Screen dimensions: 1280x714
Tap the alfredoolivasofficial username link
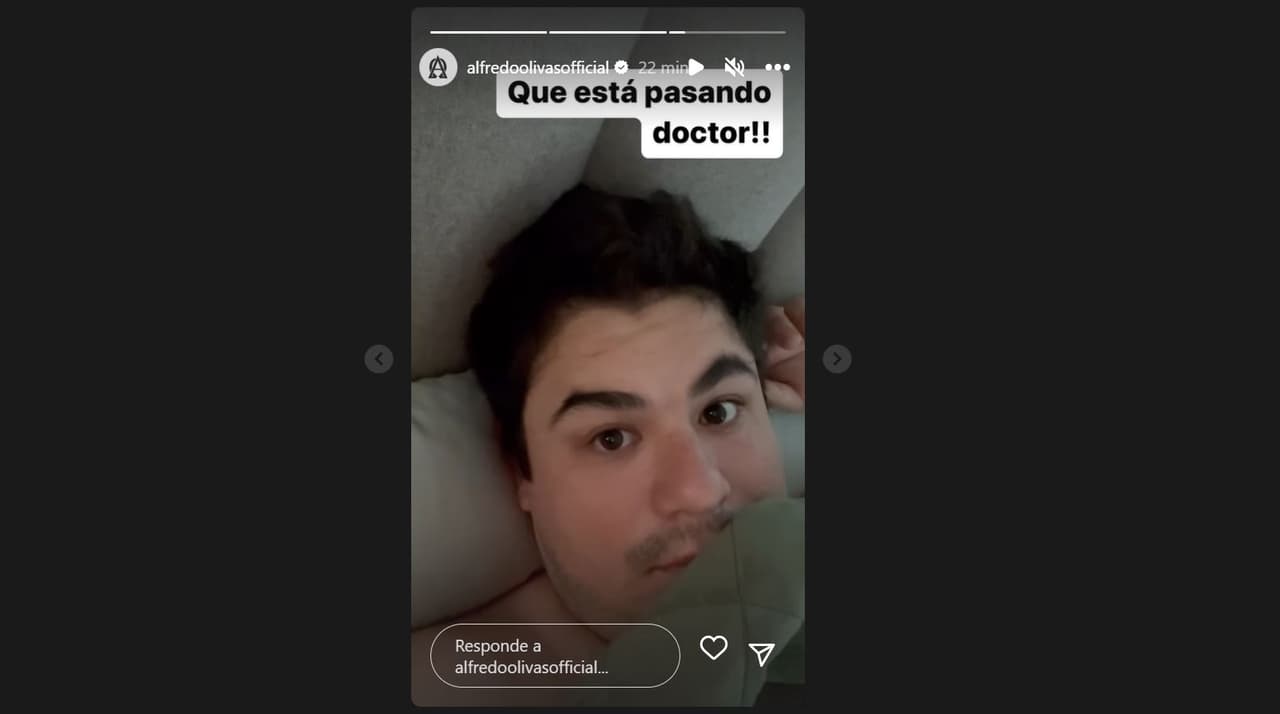537,67
